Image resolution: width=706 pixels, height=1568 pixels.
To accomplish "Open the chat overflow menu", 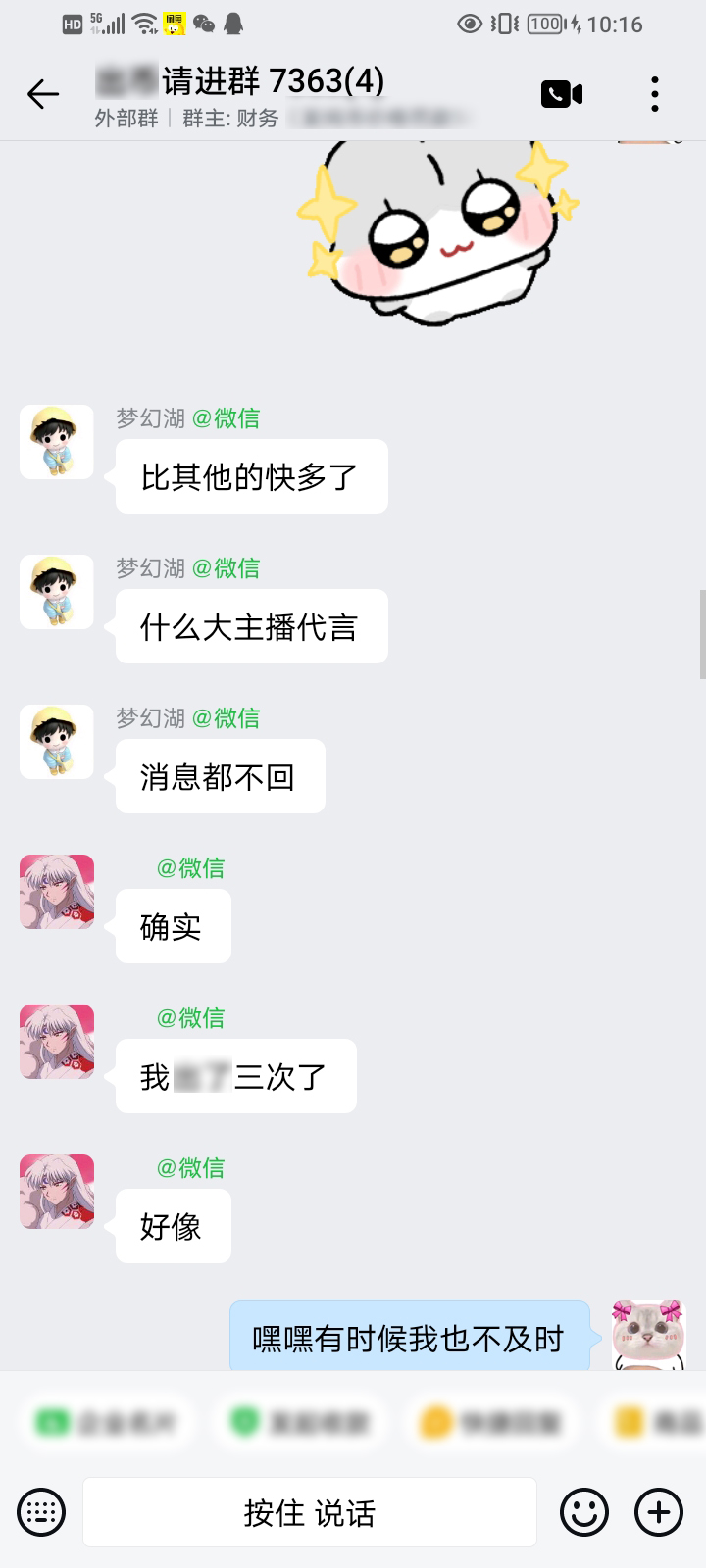I will (654, 94).
